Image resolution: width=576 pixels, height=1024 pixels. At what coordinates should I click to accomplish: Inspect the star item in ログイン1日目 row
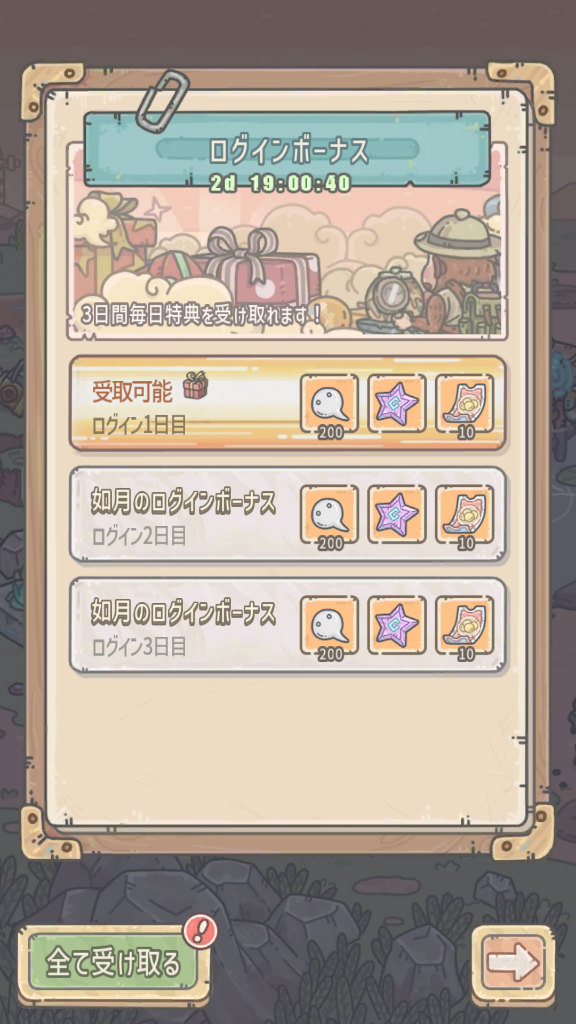[396, 403]
